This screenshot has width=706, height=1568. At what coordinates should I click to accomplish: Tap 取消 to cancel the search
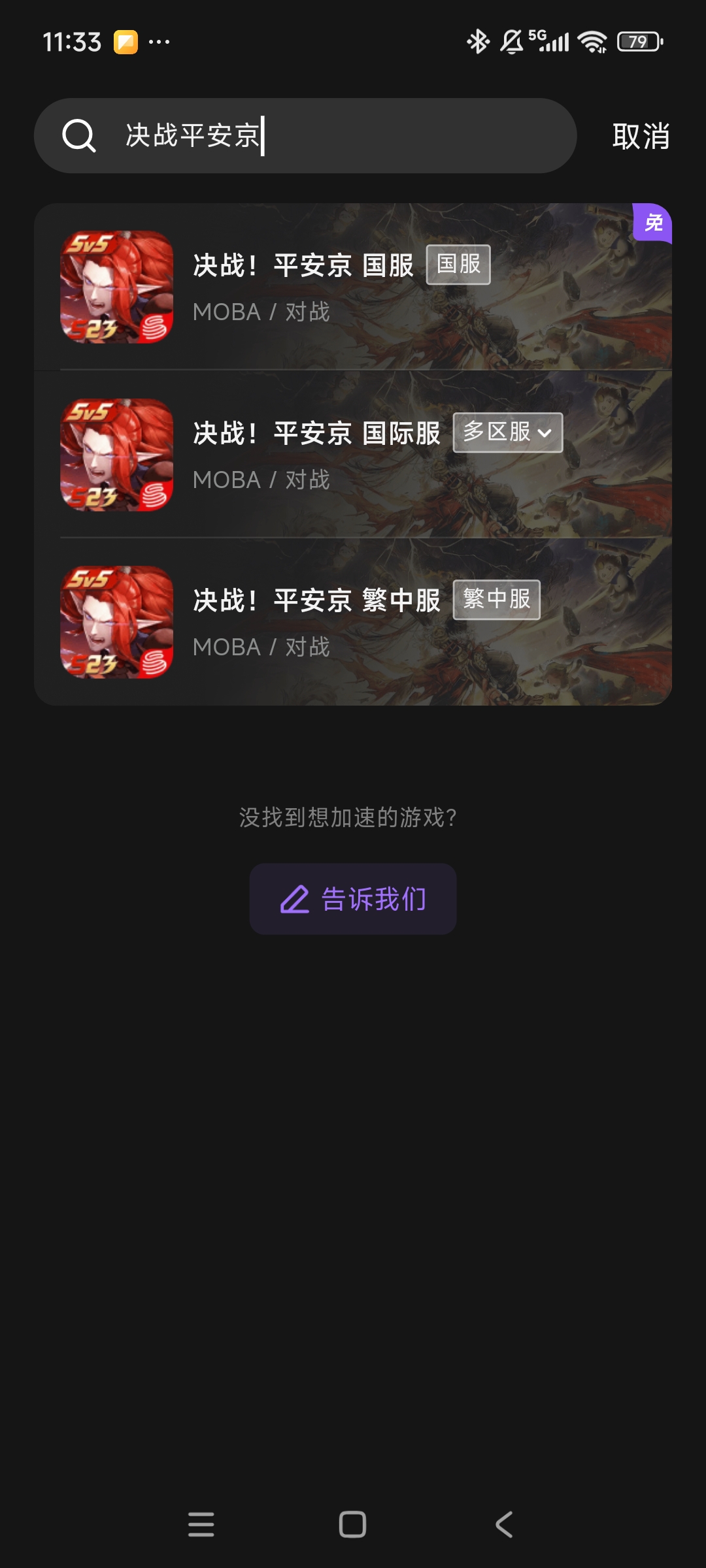pos(640,135)
